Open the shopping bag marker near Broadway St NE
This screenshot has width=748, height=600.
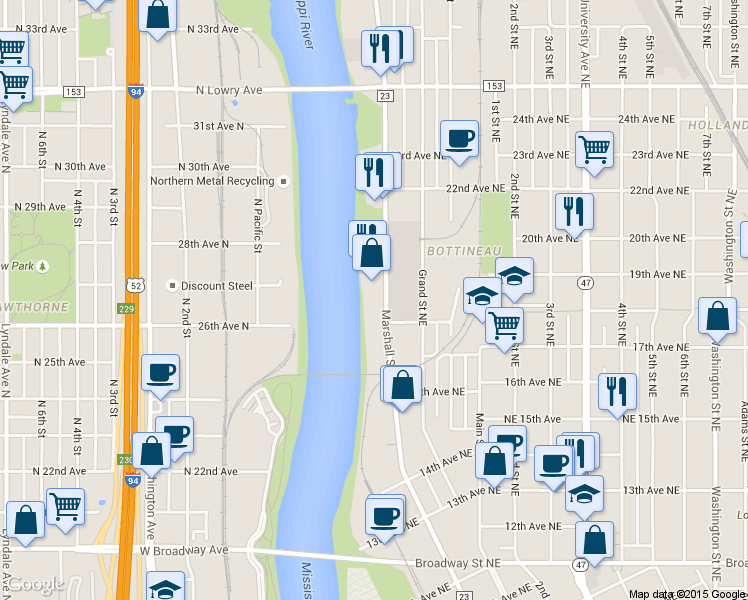pos(595,541)
